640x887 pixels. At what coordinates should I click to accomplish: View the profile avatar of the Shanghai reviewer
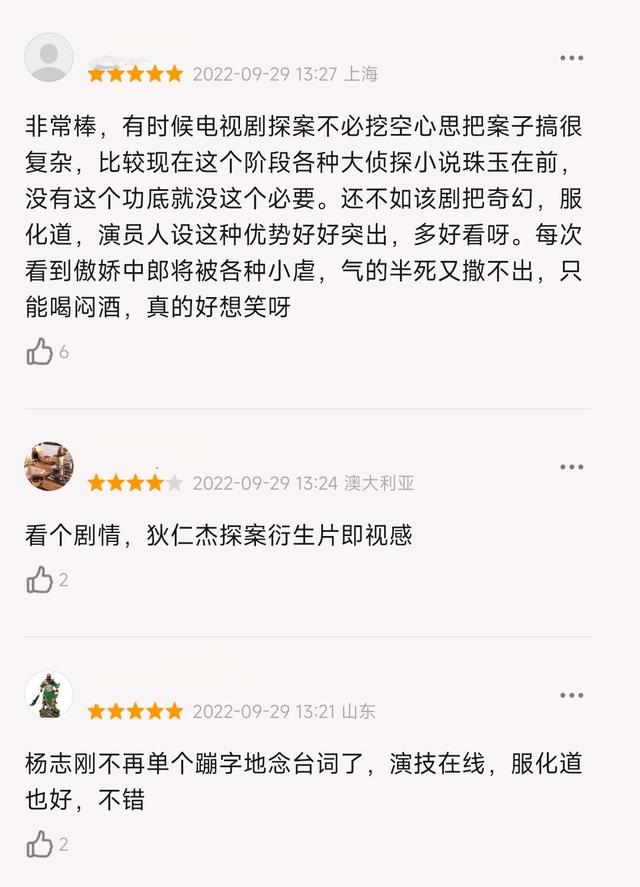click(x=48, y=57)
